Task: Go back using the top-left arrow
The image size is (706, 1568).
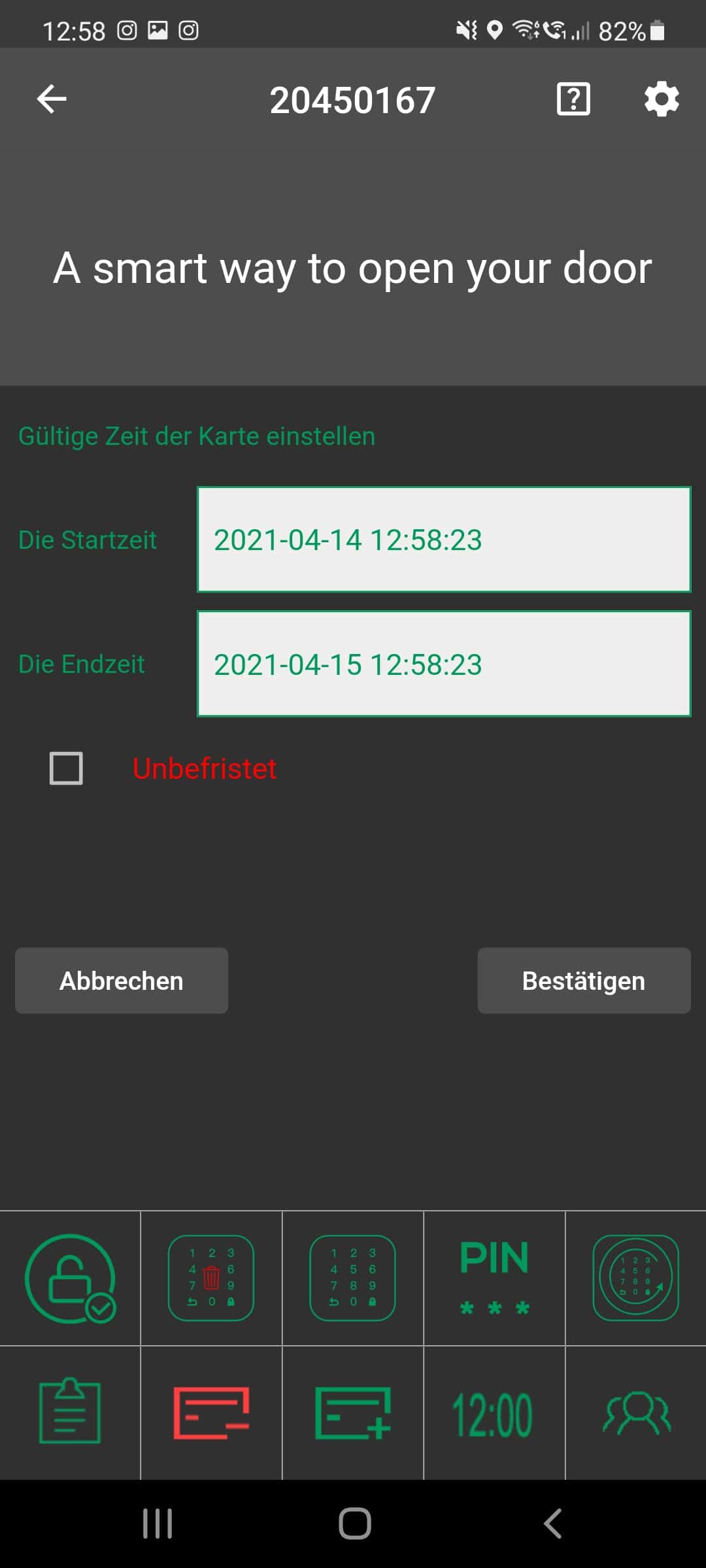Action: coord(52,99)
